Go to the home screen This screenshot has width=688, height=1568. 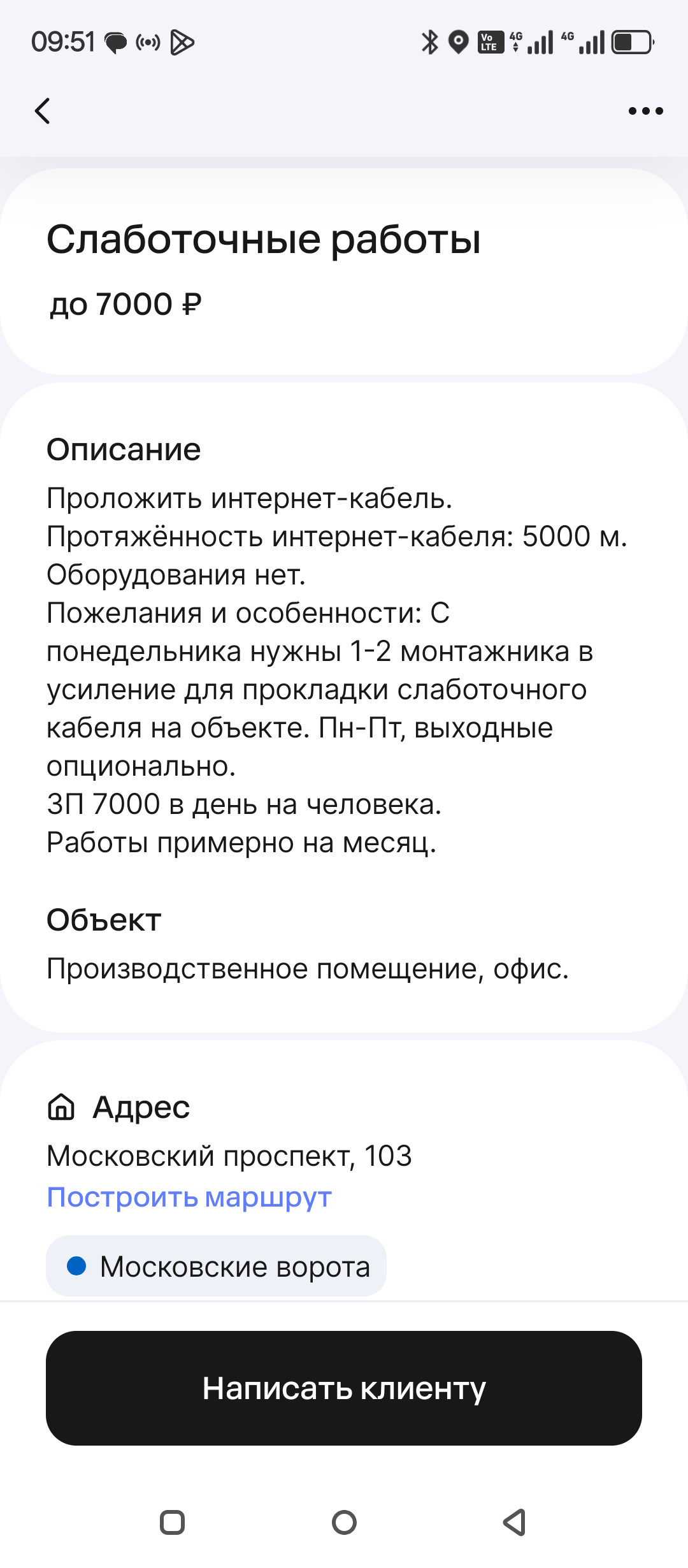(344, 1523)
